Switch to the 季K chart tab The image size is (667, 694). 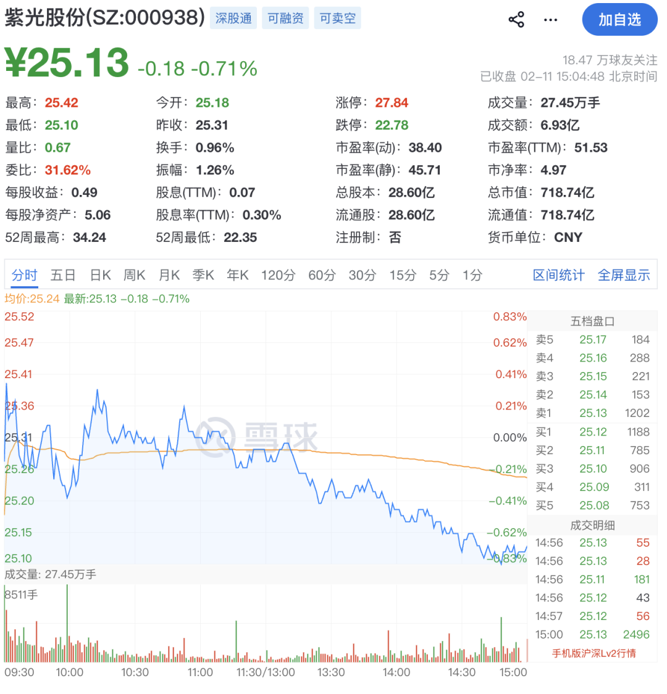tap(203, 275)
